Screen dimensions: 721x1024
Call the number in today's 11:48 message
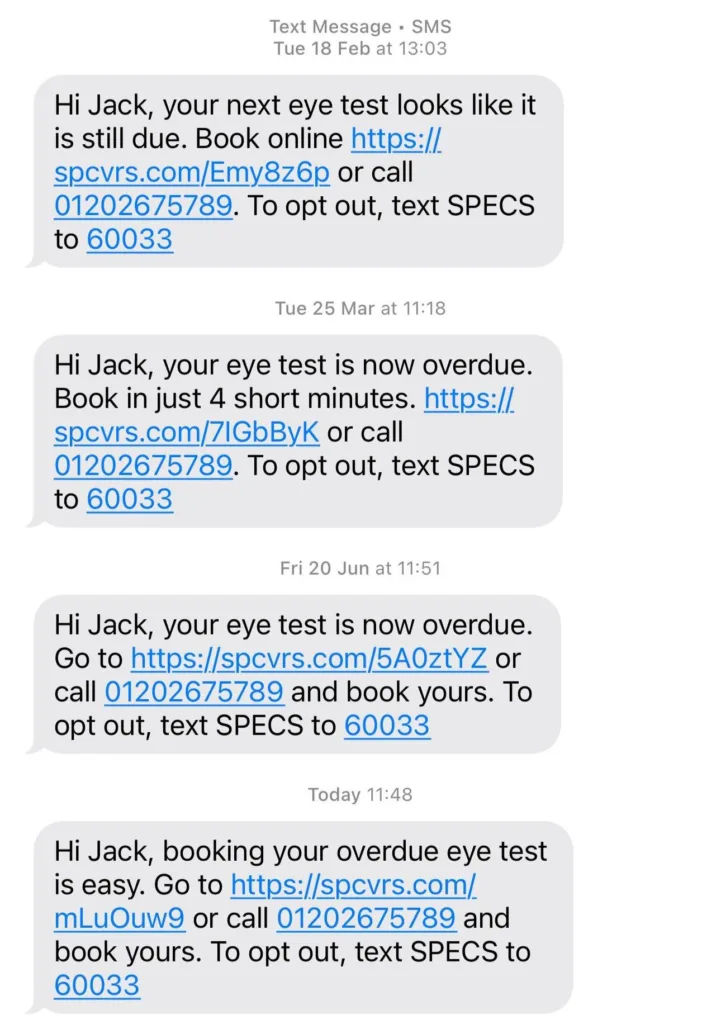[366, 919]
